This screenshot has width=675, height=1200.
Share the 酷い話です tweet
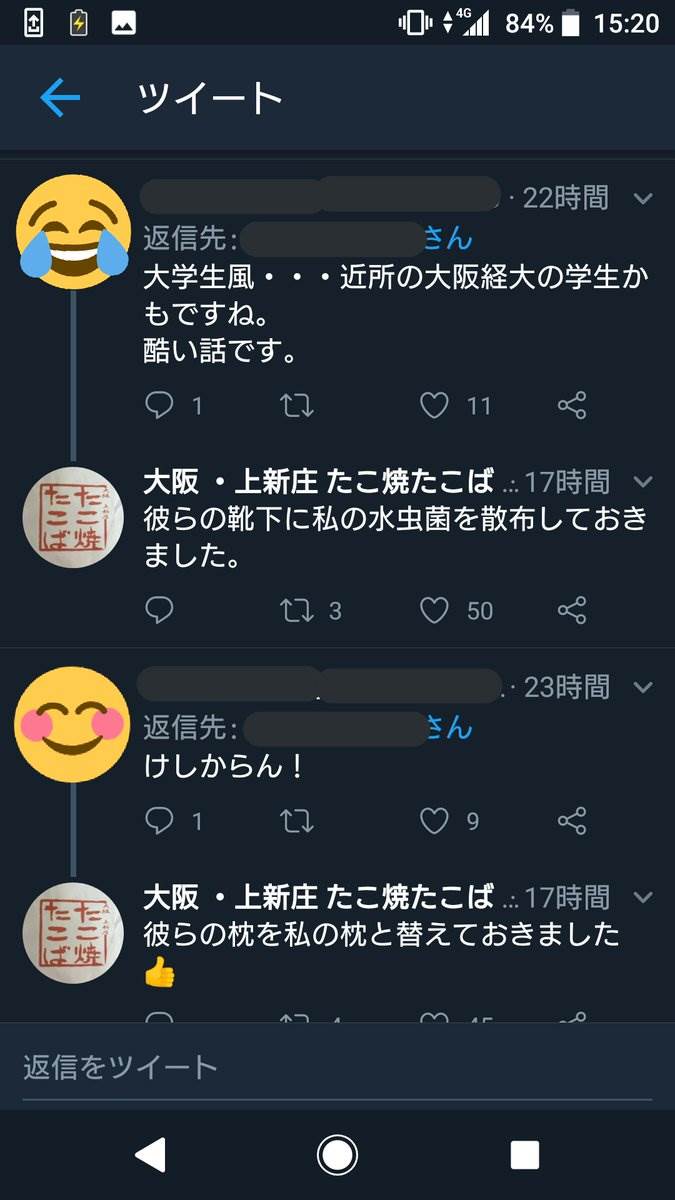[571, 405]
